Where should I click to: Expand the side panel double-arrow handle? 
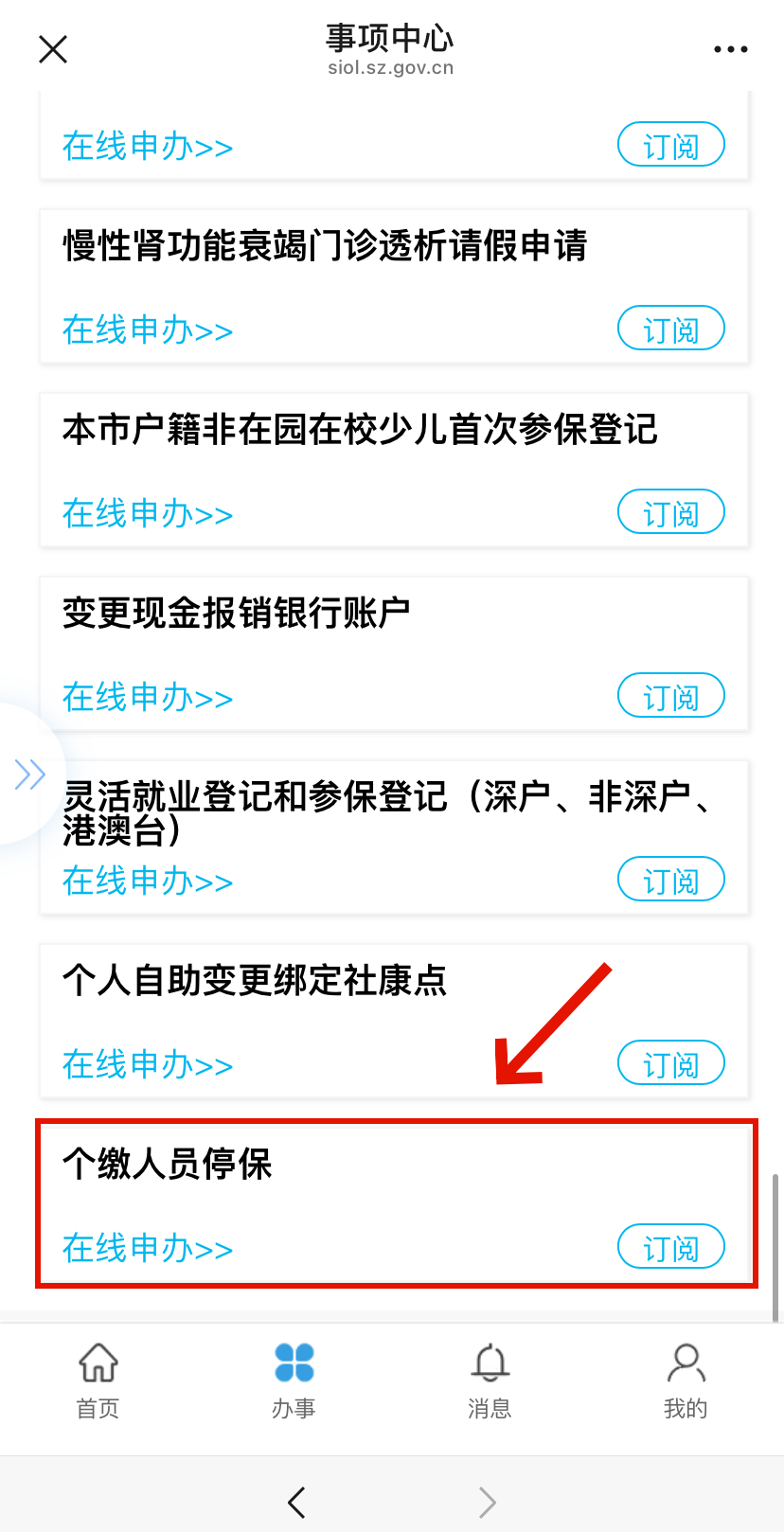pyautogui.click(x=29, y=774)
